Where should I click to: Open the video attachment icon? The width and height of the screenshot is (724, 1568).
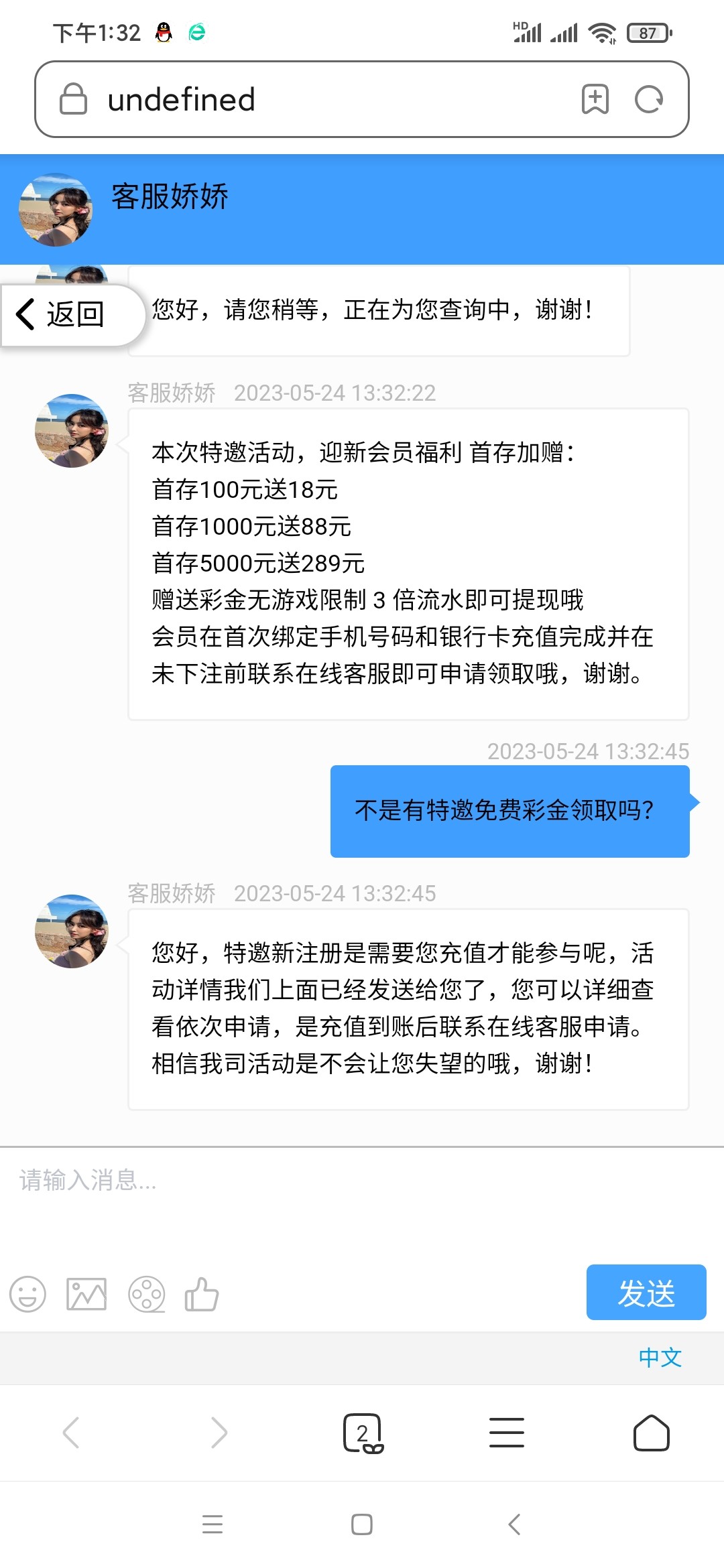point(146,1294)
